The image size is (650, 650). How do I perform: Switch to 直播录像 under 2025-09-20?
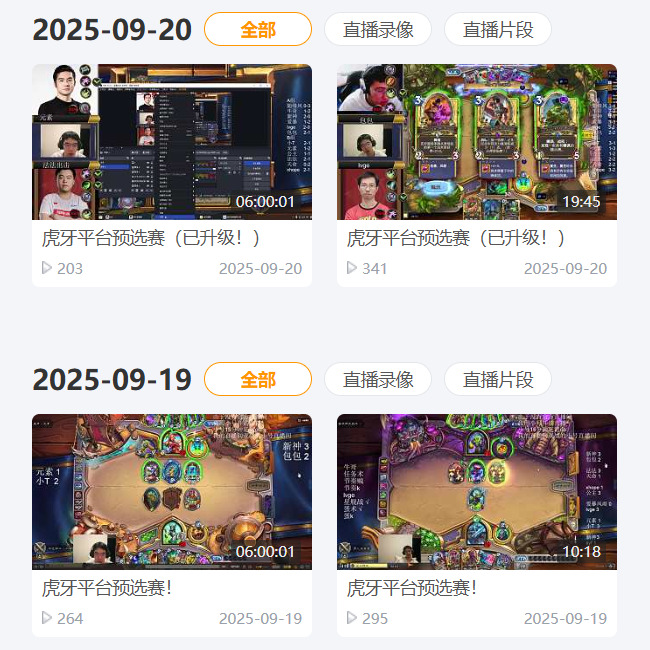[377, 30]
